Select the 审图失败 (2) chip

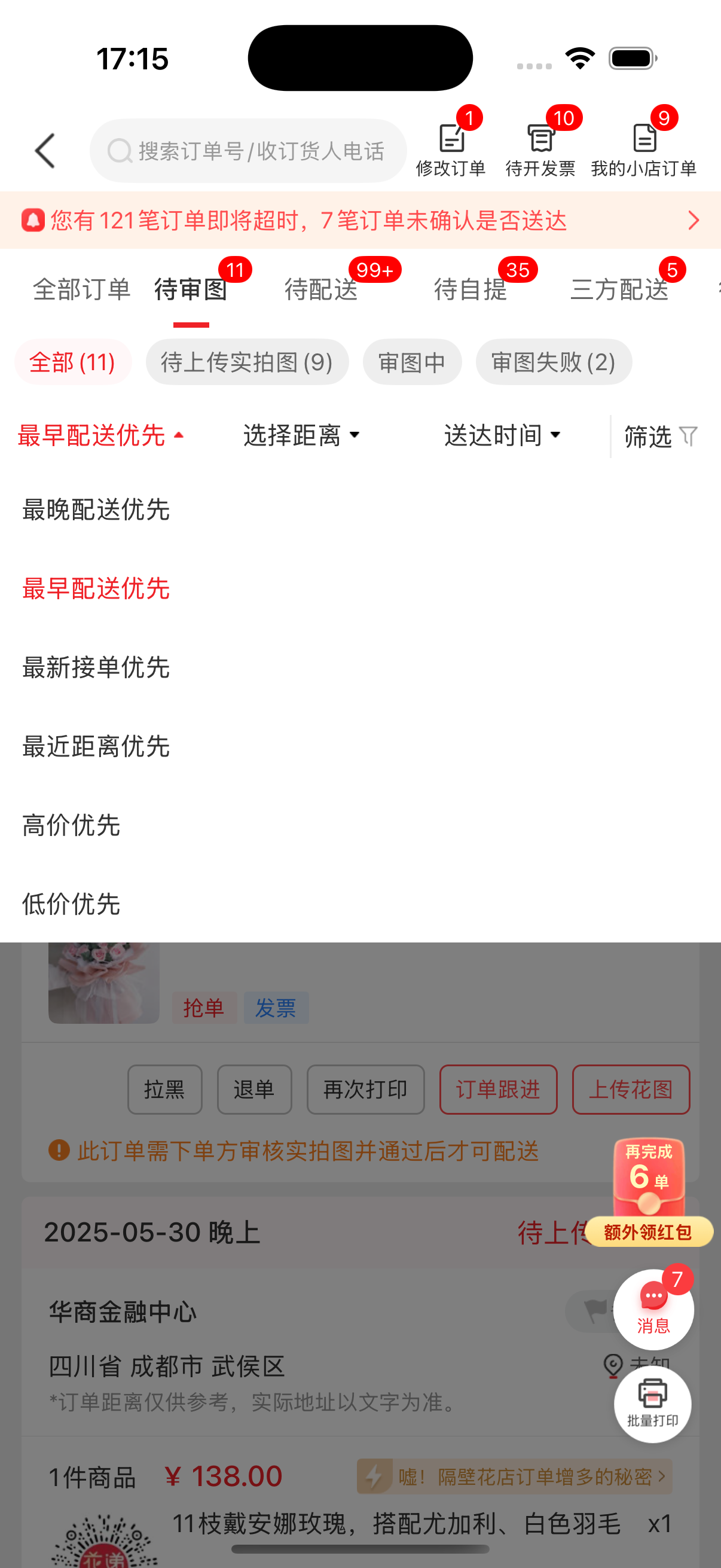pyautogui.click(x=553, y=362)
